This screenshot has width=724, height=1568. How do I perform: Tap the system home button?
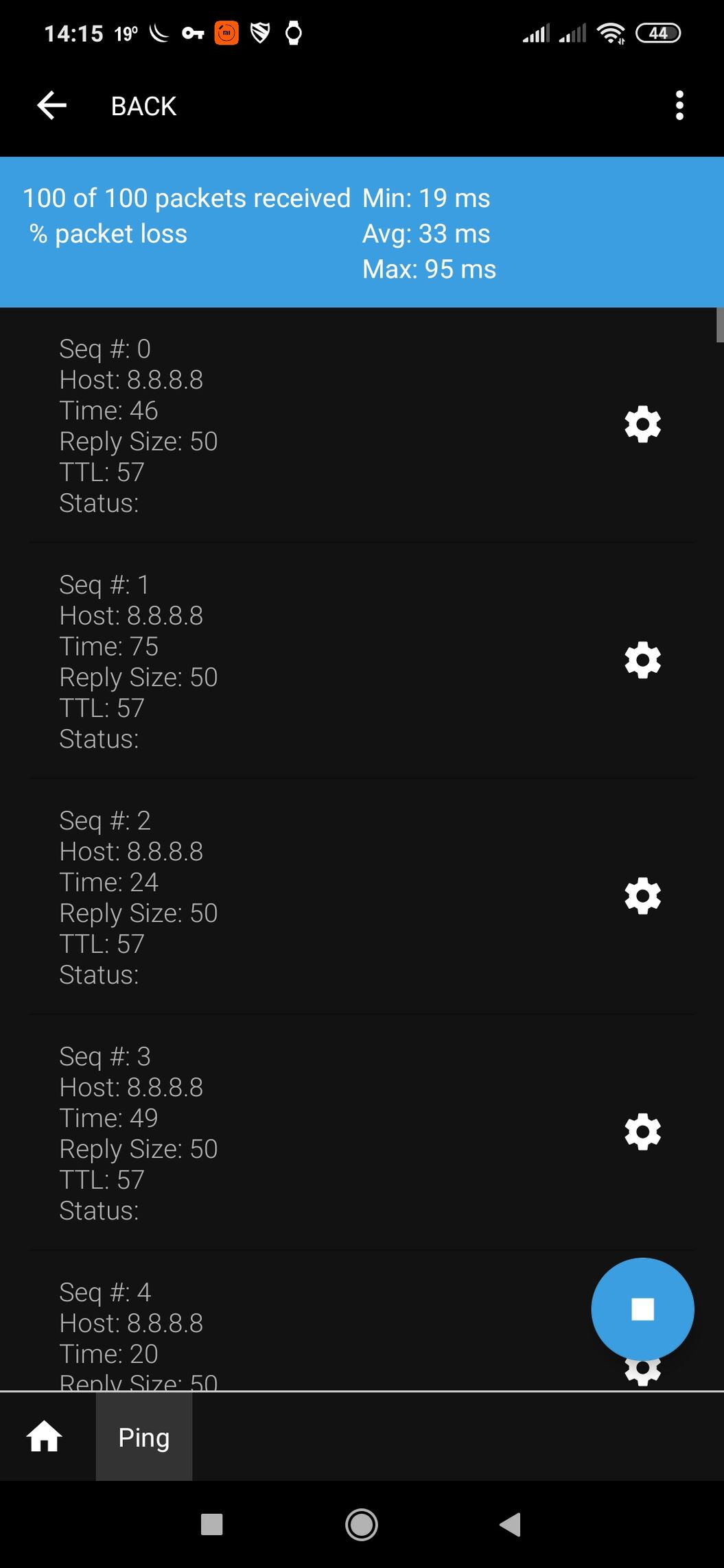362,1525
